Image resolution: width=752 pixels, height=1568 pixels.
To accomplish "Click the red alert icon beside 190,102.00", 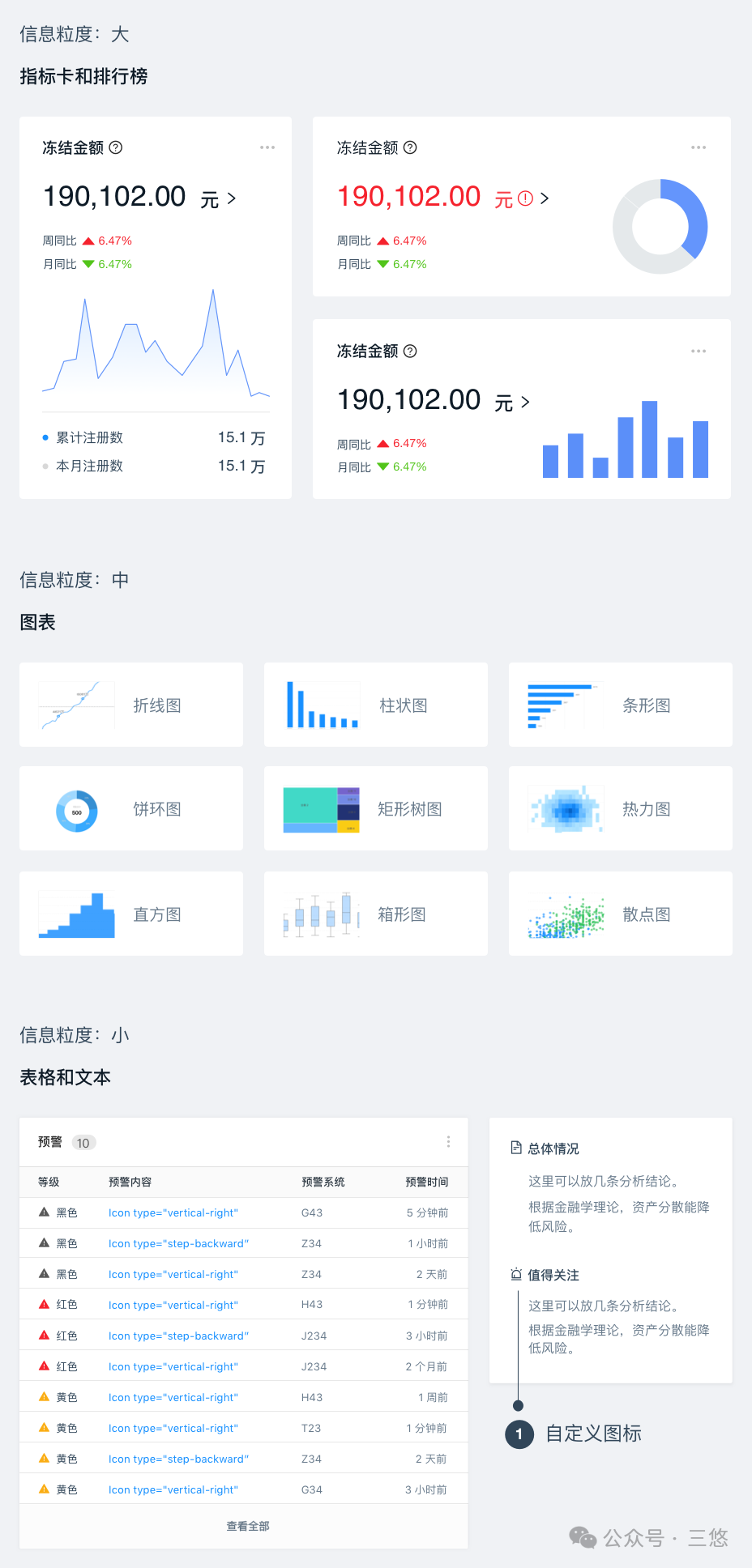I will coord(525,197).
